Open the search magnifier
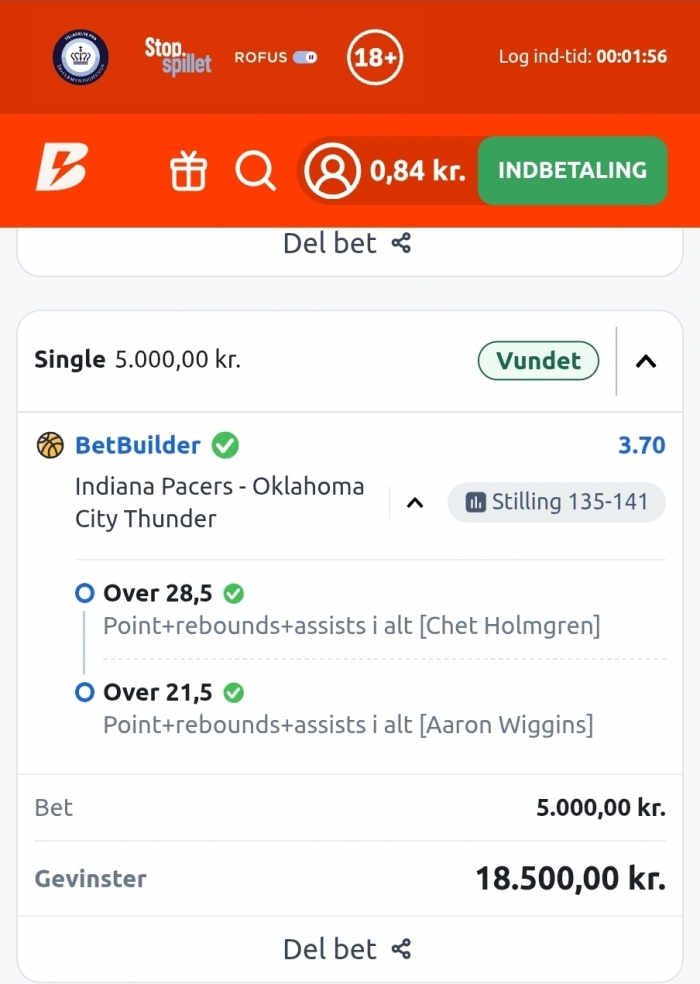 pos(255,171)
